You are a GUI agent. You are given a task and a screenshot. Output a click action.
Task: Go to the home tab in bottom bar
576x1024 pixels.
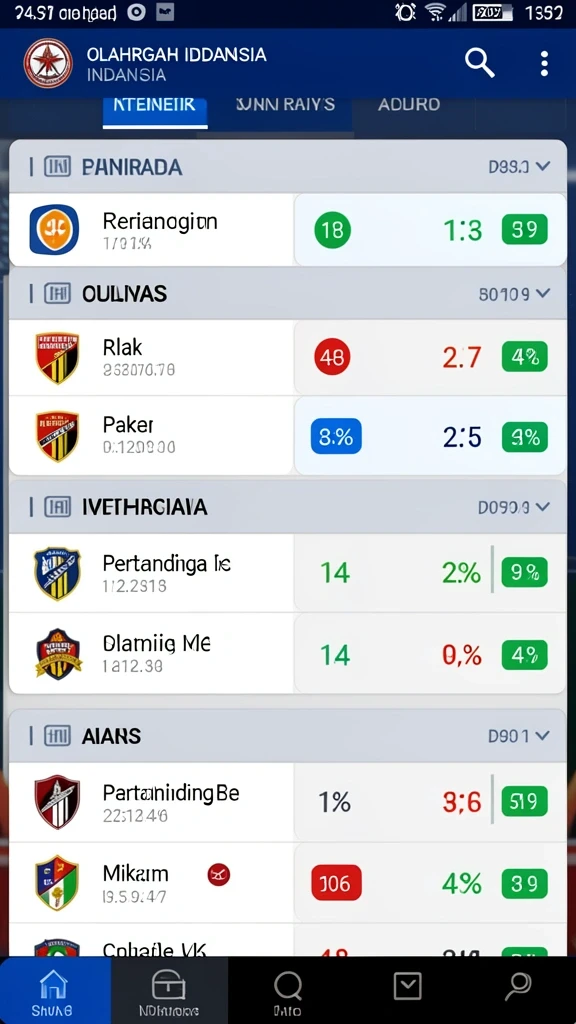pos(54,991)
